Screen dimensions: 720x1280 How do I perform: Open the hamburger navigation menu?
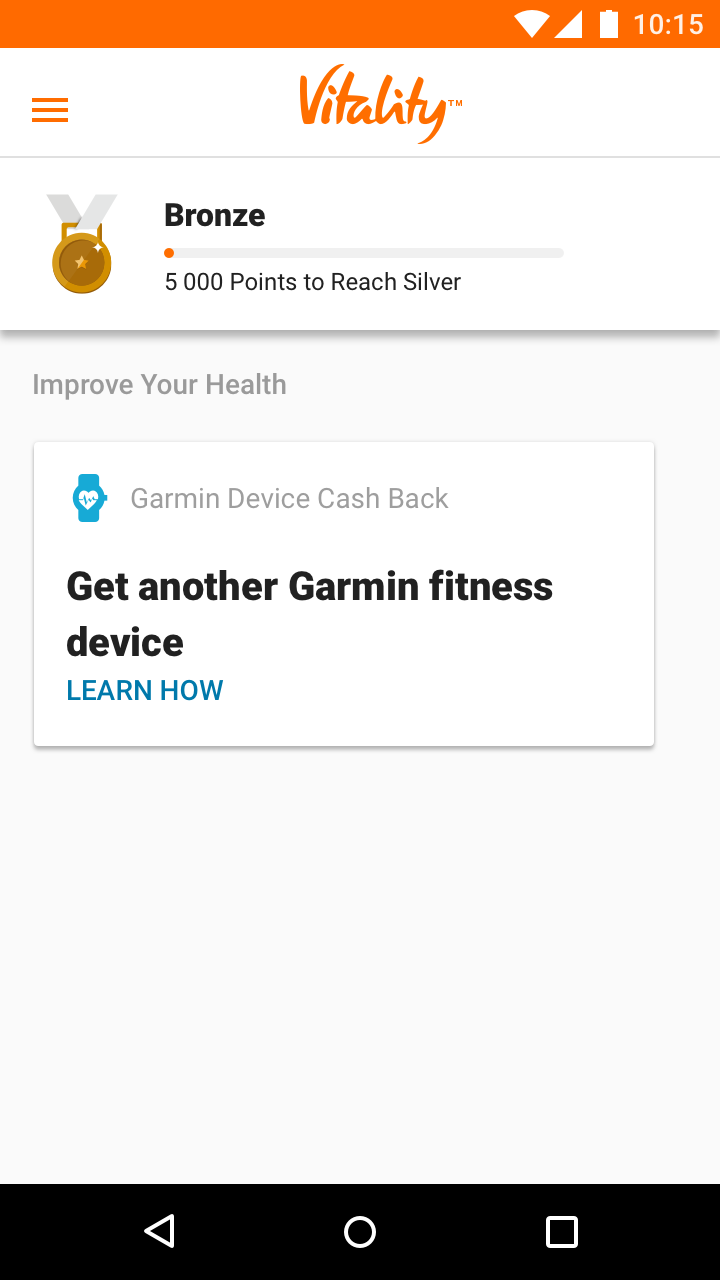50,109
